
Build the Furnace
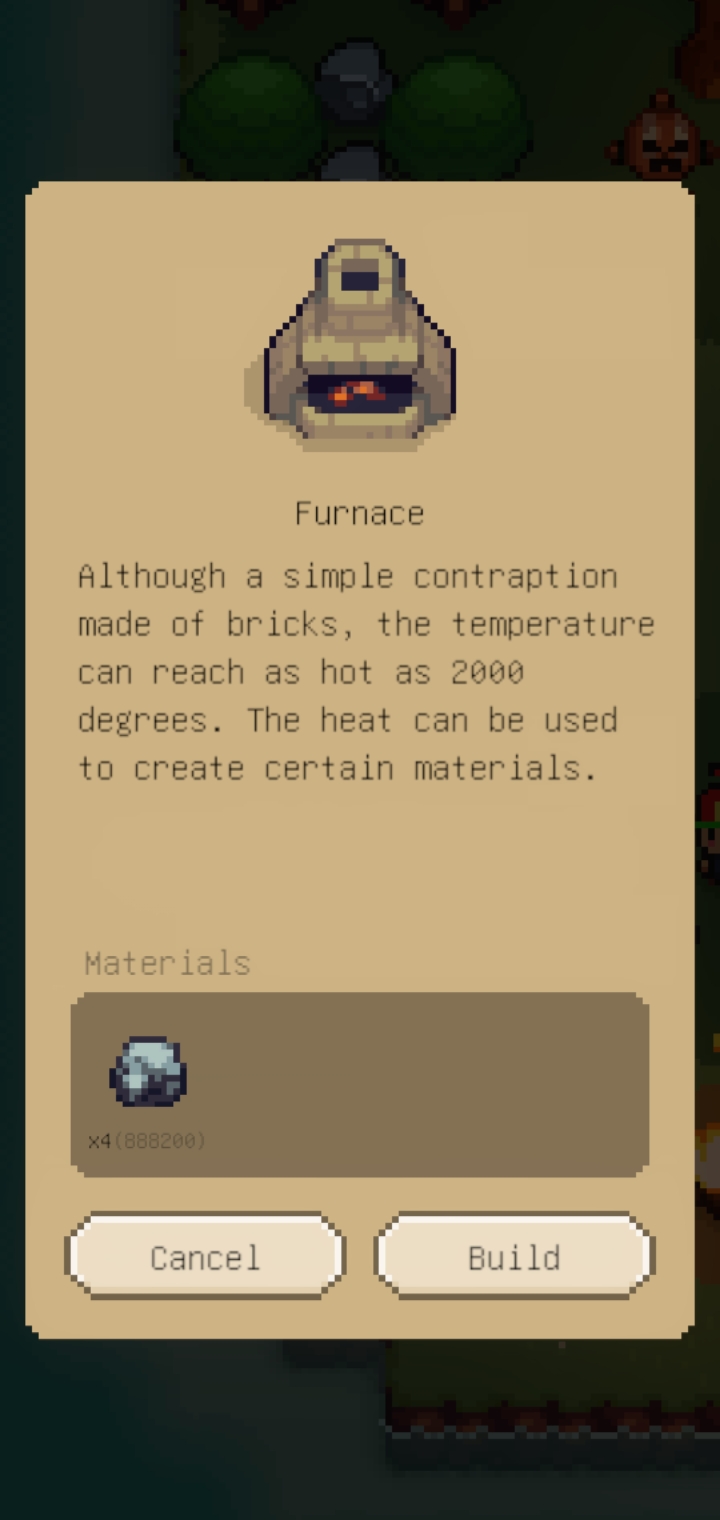tap(514, 1256)
